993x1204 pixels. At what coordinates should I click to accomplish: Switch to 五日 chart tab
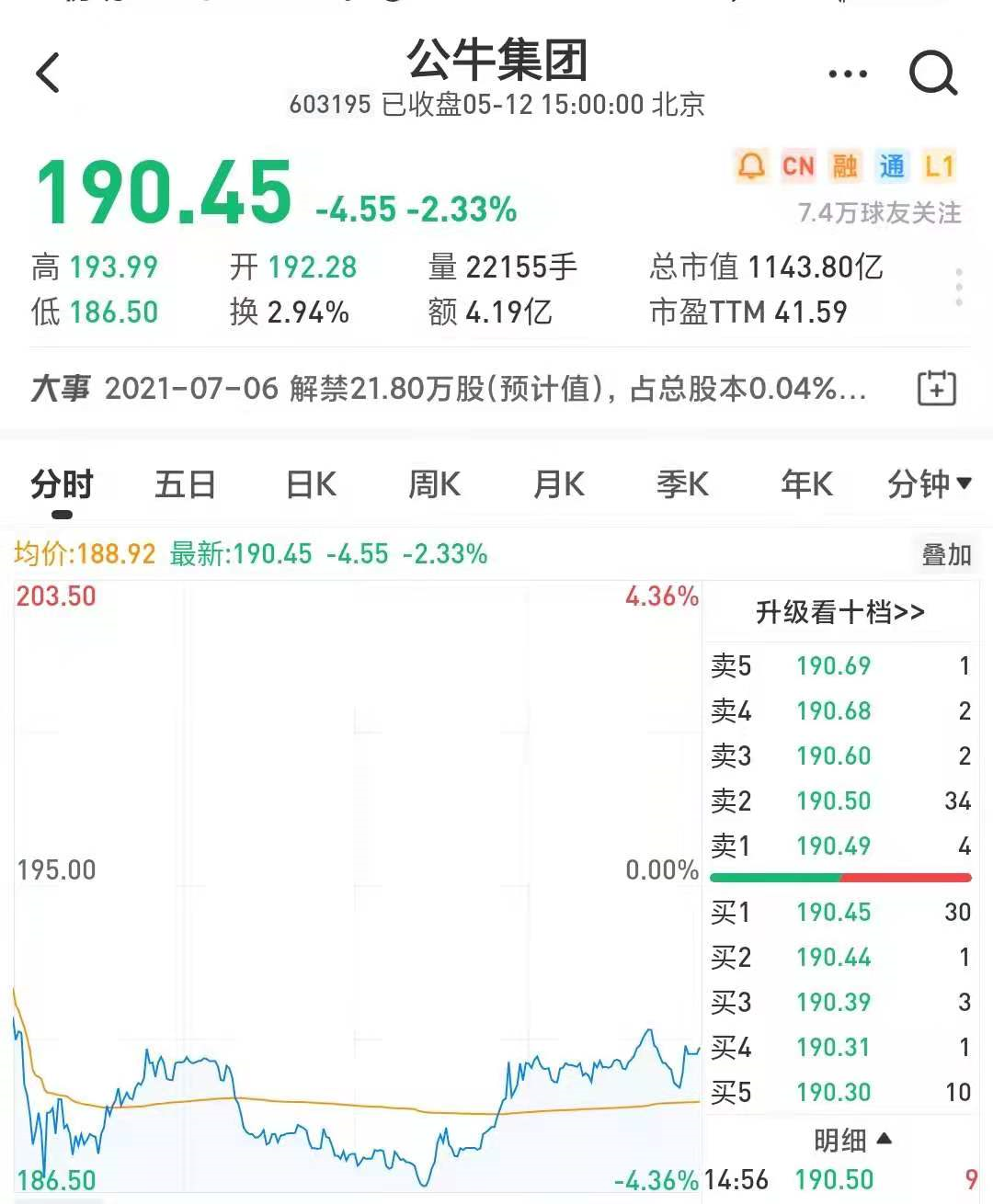[185, 483]
